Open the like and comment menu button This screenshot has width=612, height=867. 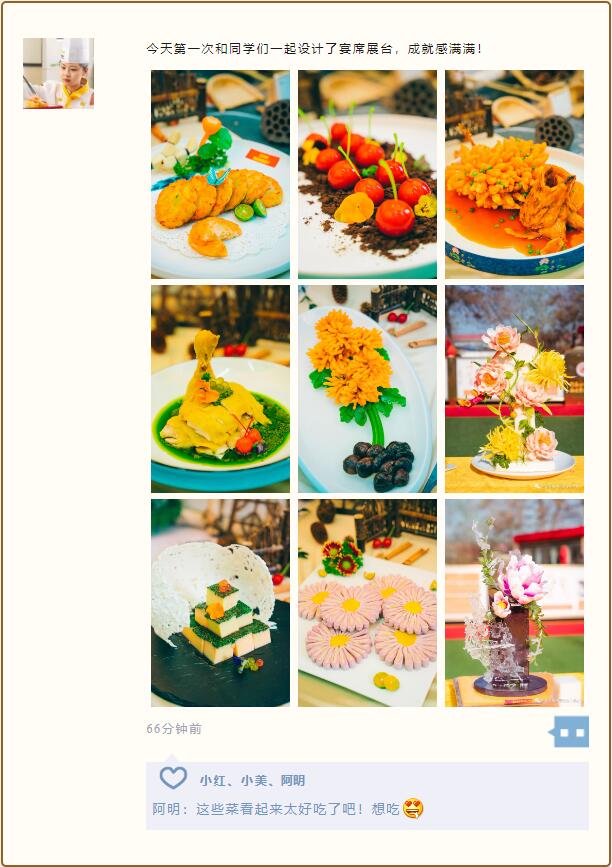tap(571, 732)
